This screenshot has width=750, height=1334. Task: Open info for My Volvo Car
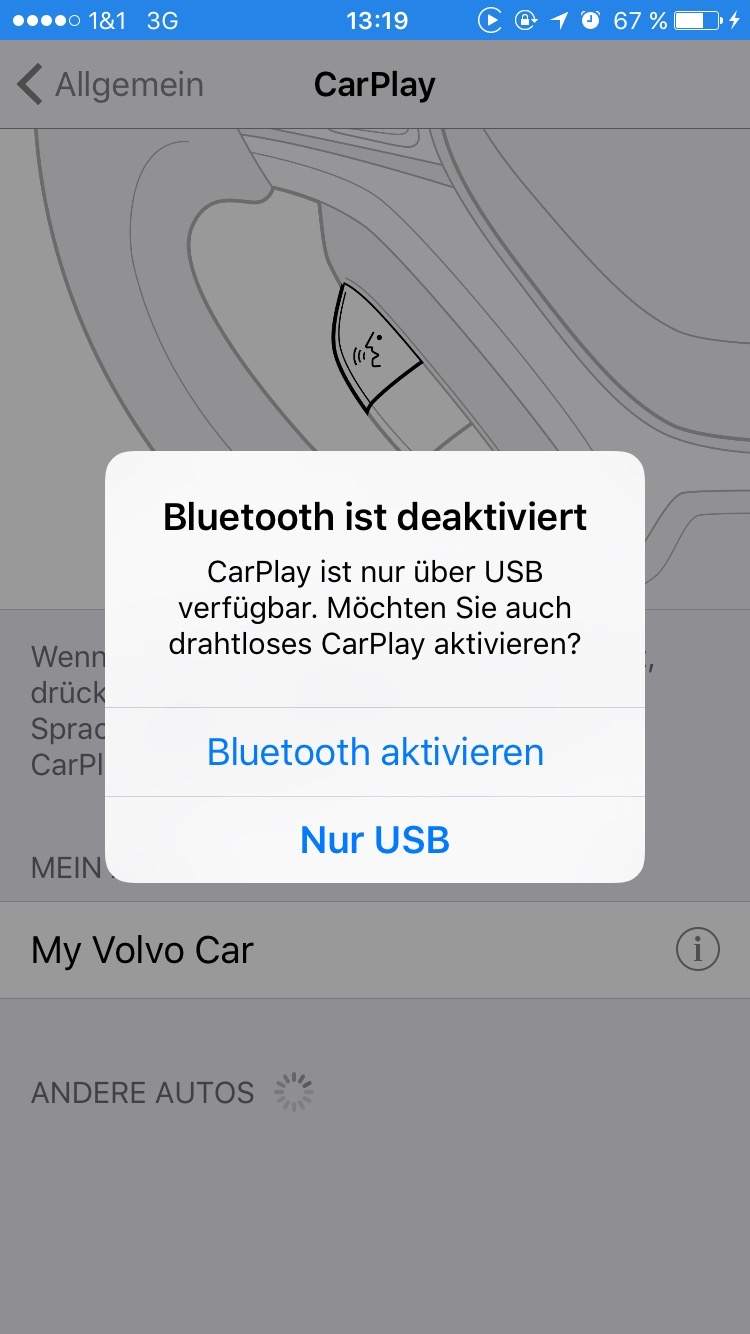point(697,949)
